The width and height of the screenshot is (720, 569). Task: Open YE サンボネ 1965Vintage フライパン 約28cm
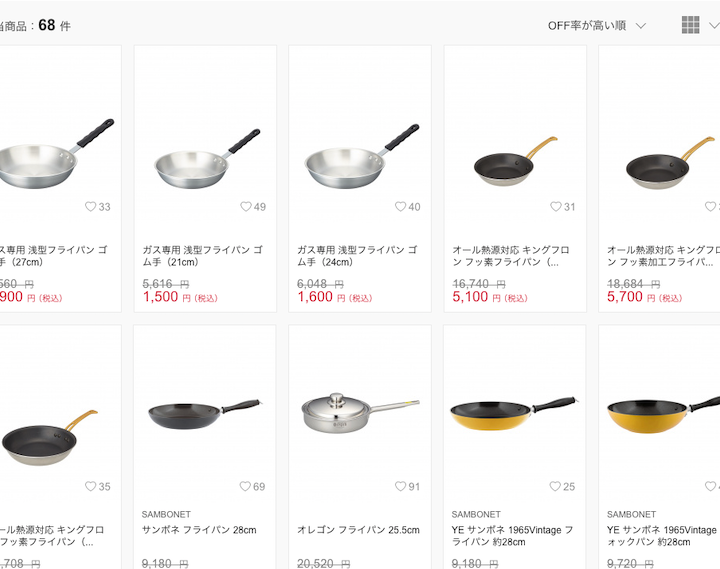click(x=512, y=535)
